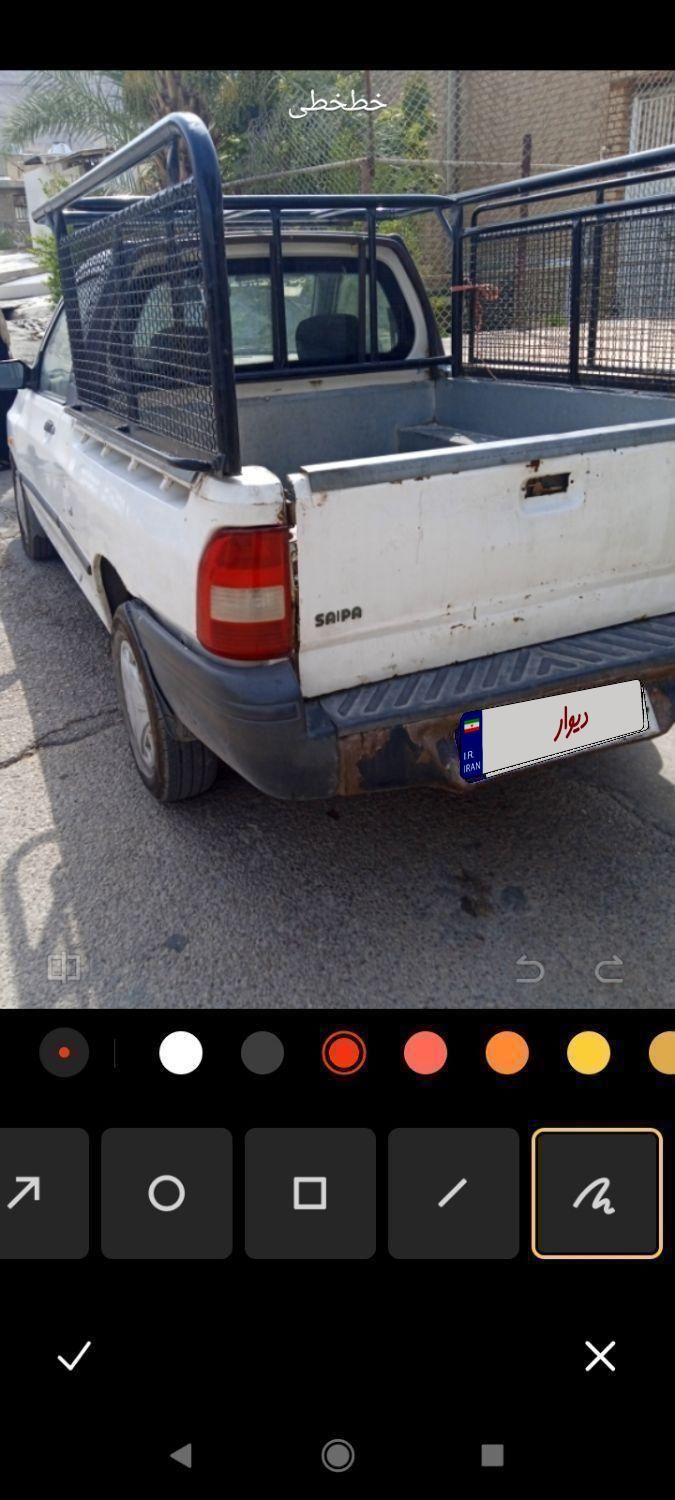
Task: Tap the compare original image icon
Action: coord(63,967)
